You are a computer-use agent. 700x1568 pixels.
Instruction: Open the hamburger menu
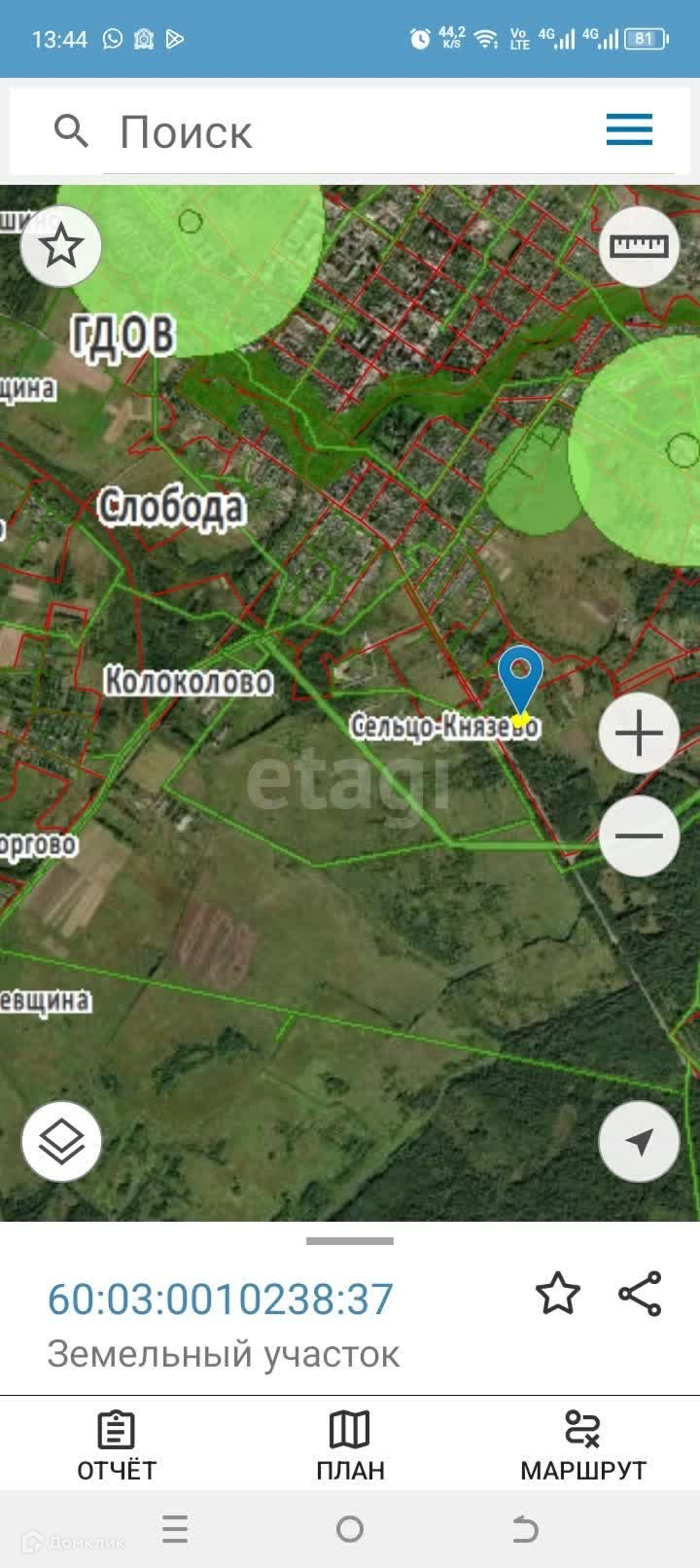[629, 129]
